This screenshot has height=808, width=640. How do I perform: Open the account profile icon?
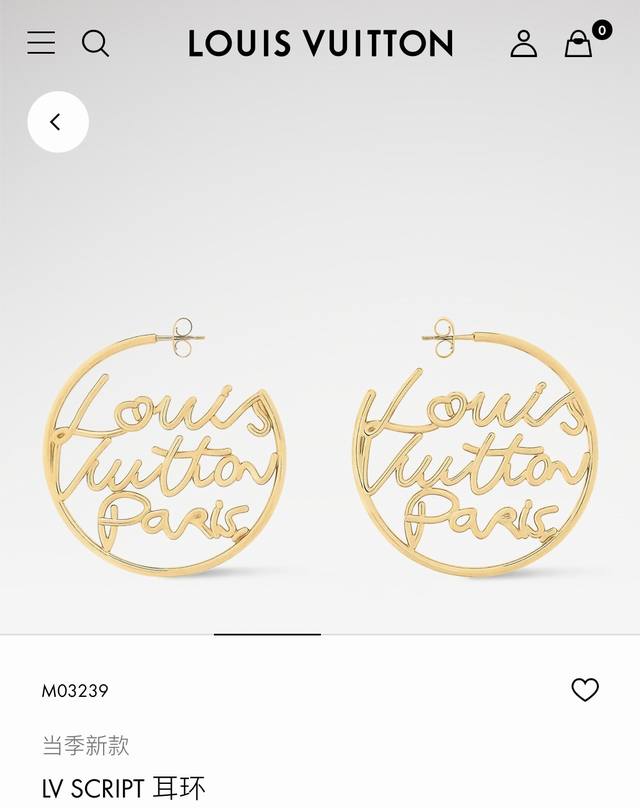pyautogui.click(x=524, y=43)
